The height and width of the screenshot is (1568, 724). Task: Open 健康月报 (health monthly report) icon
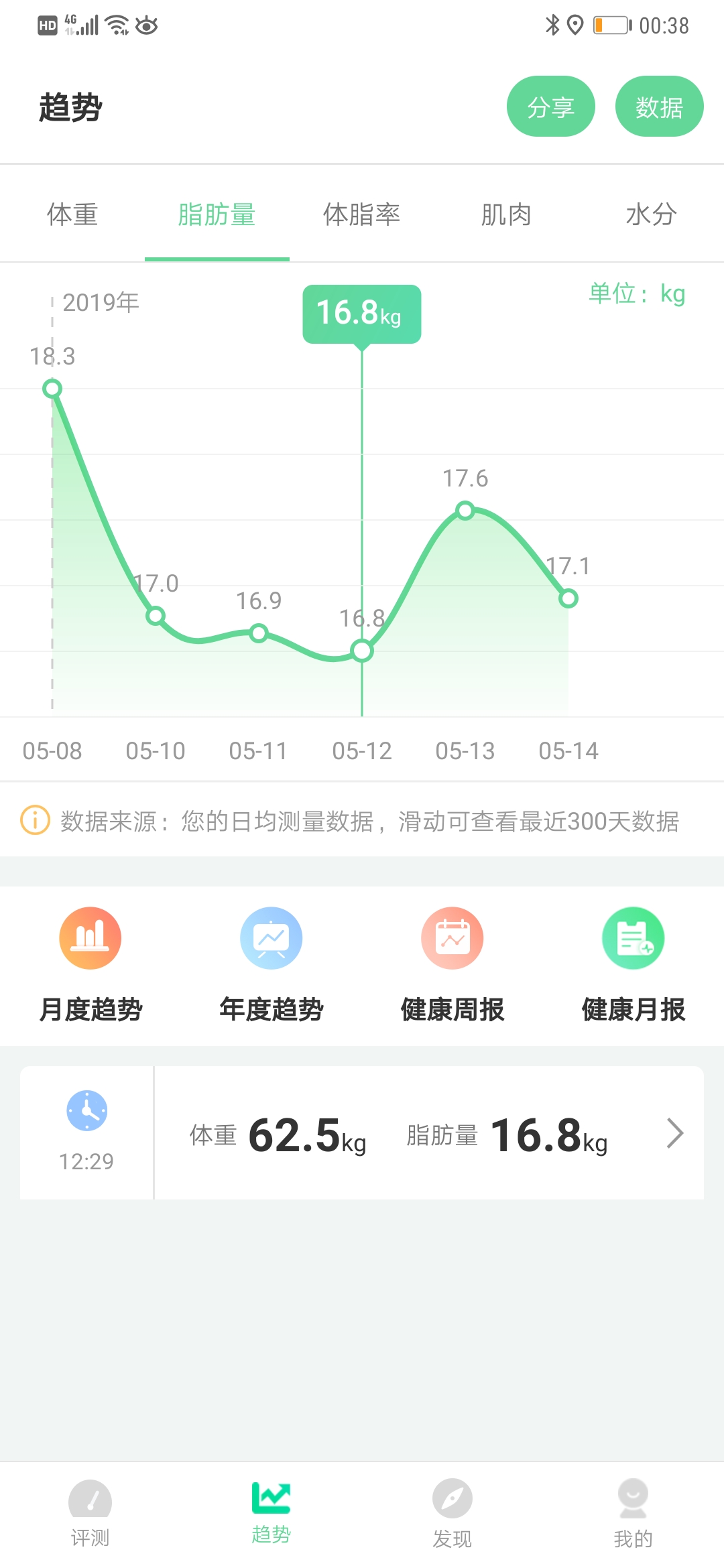pos(633,938)
